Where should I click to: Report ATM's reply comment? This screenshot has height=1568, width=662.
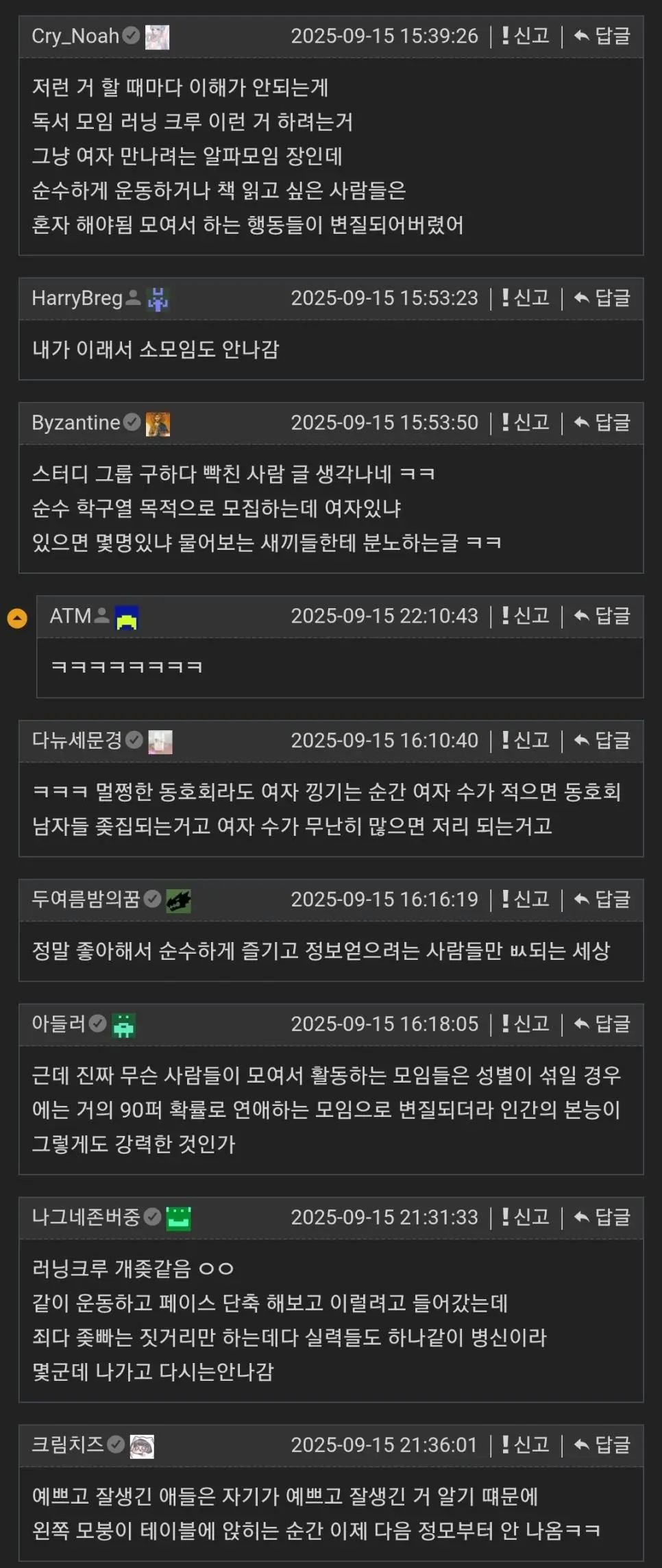coord(526,616)
